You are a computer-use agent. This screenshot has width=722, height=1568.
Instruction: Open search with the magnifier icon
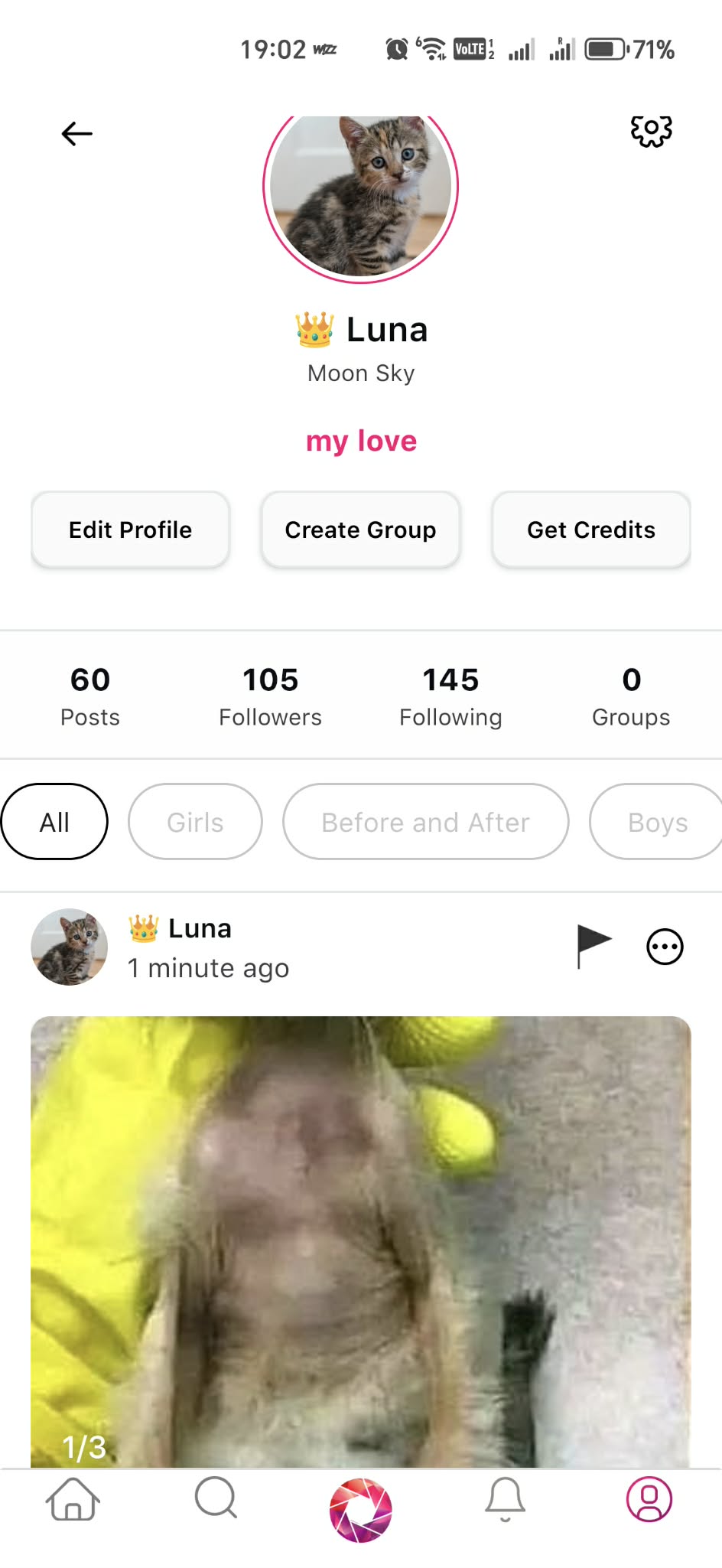coord(216,1500)
